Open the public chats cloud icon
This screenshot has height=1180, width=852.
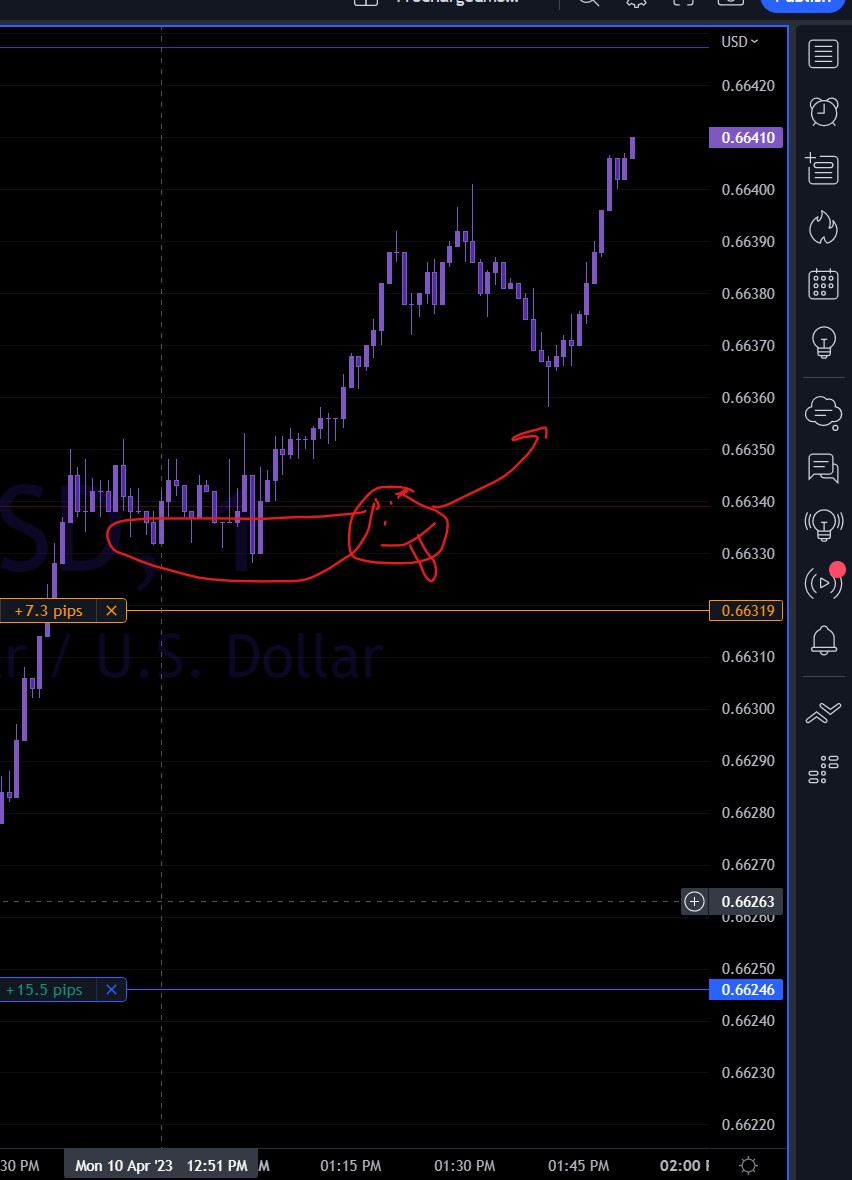point(823,410)
